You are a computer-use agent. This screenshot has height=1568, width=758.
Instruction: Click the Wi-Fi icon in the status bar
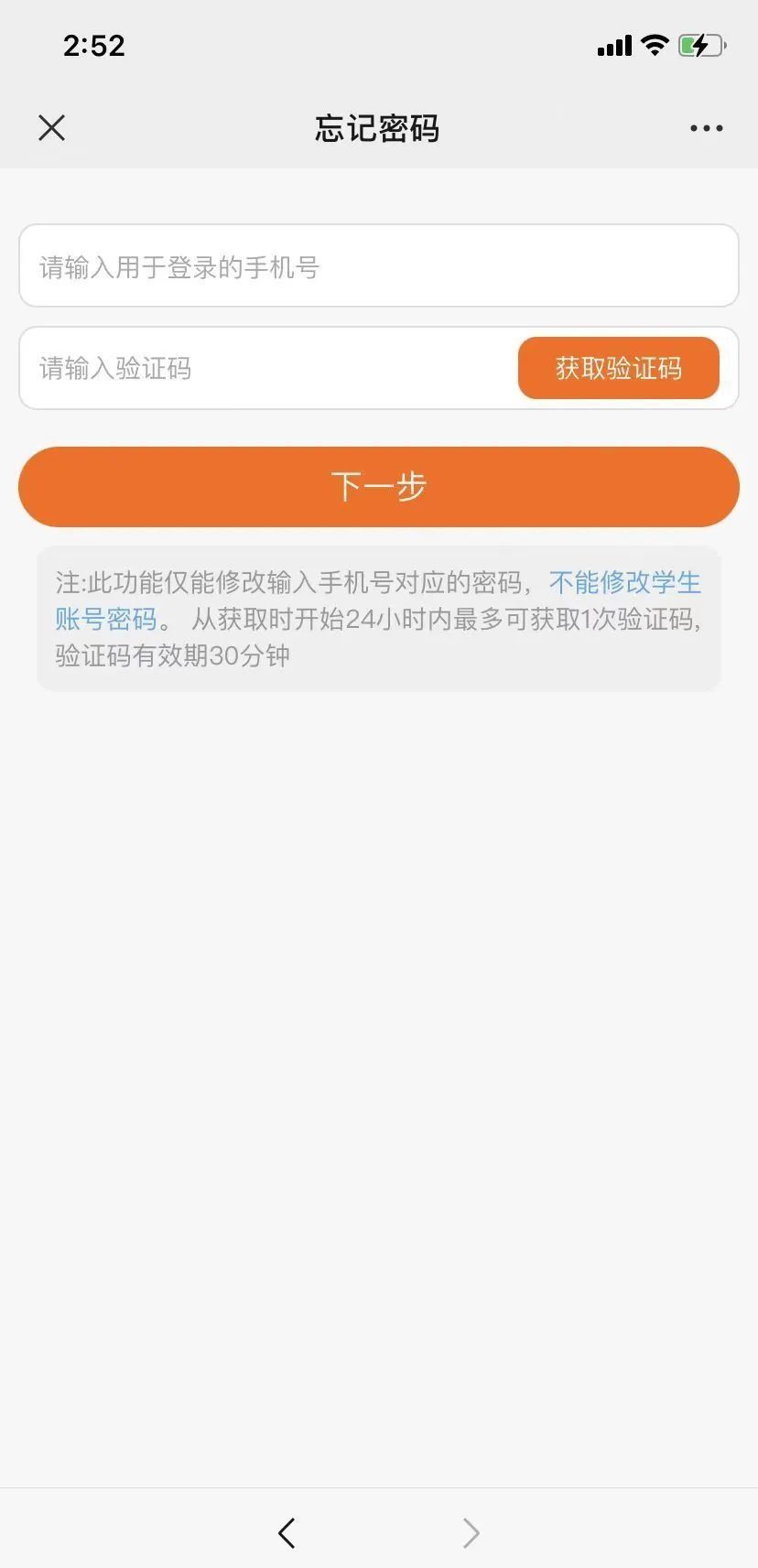click(655, 45)
